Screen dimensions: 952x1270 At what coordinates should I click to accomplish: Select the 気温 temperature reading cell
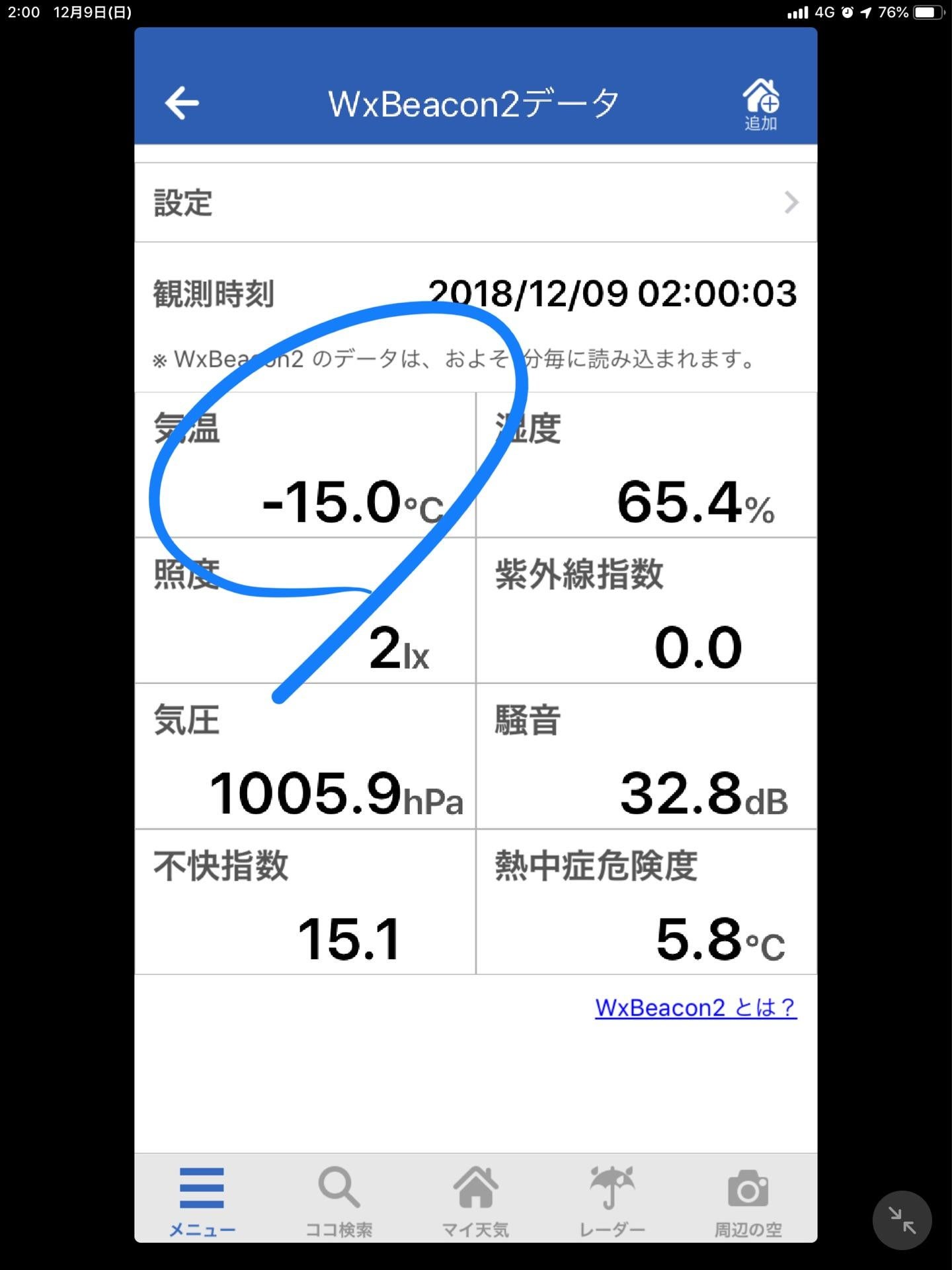(304, 463)
